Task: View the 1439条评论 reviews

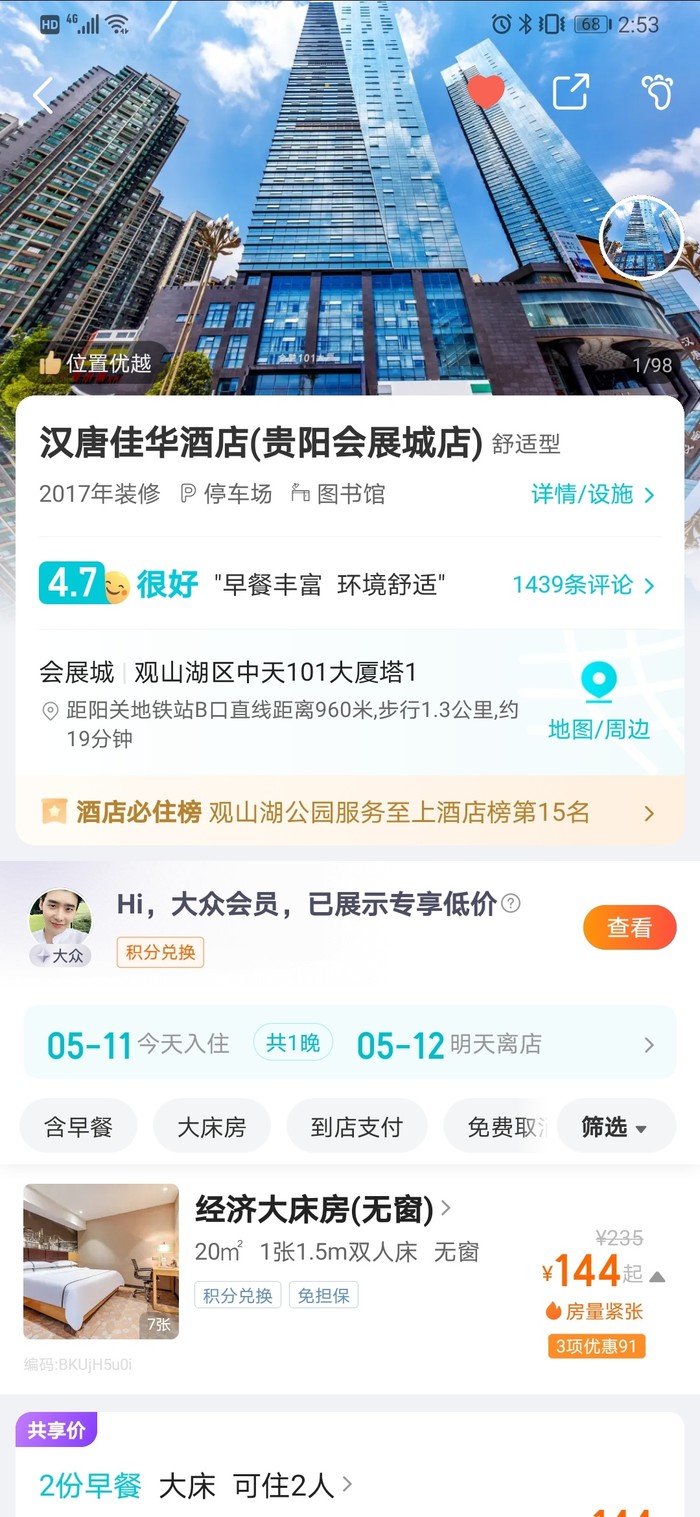Action: [x=583, y=585]
